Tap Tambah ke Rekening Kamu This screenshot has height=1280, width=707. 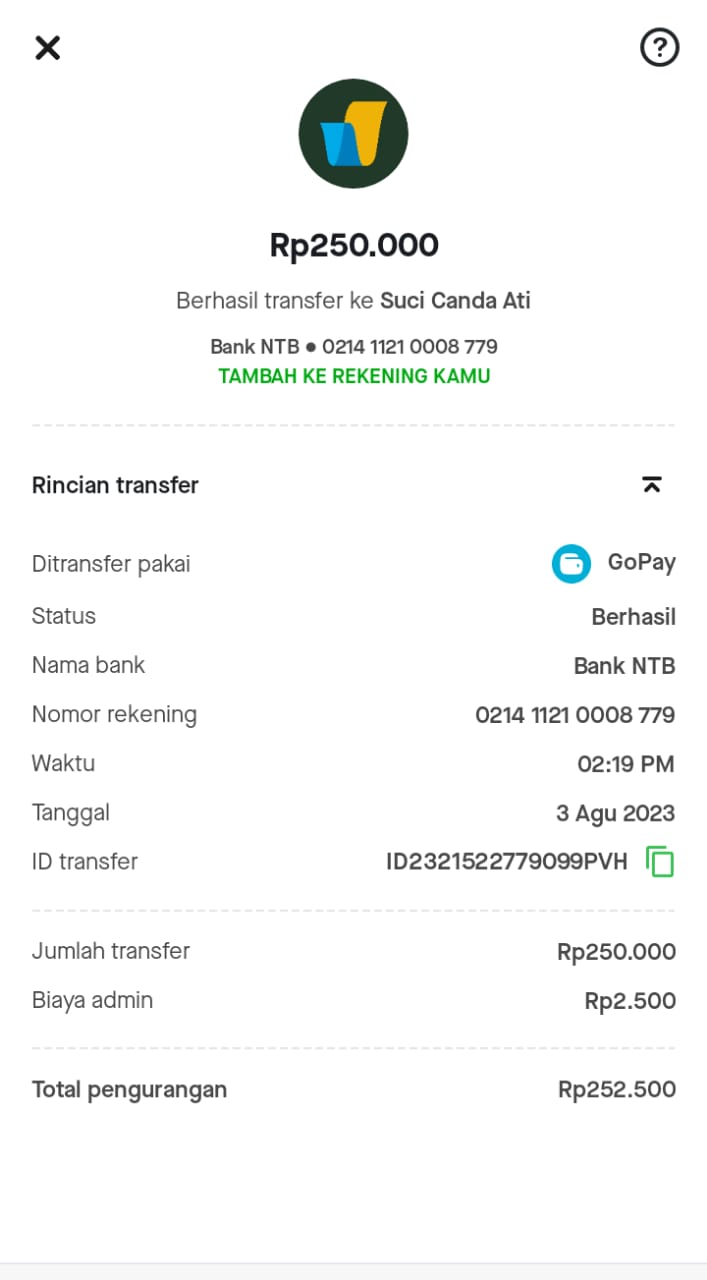pyautogui.click(x=354, y=377)
